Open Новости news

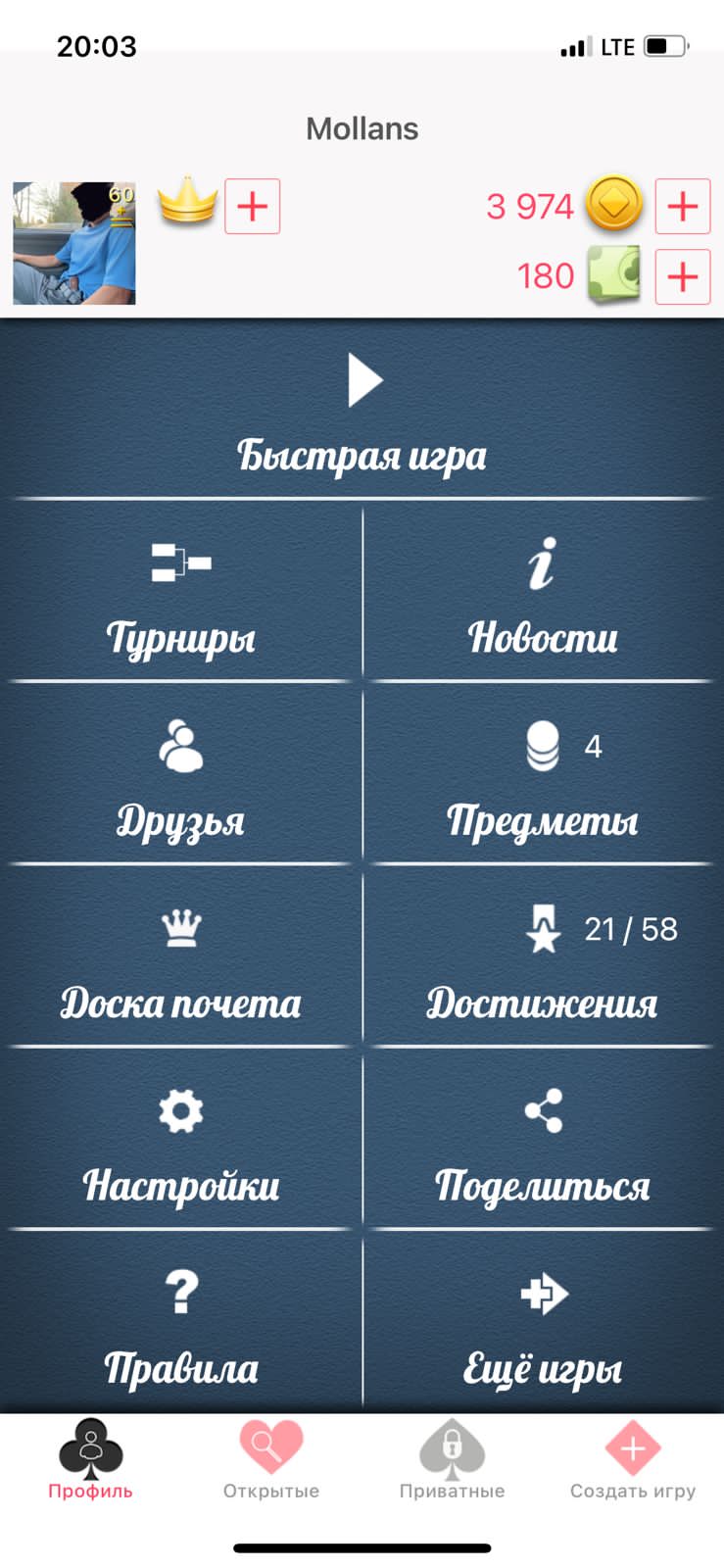(542, 594)
